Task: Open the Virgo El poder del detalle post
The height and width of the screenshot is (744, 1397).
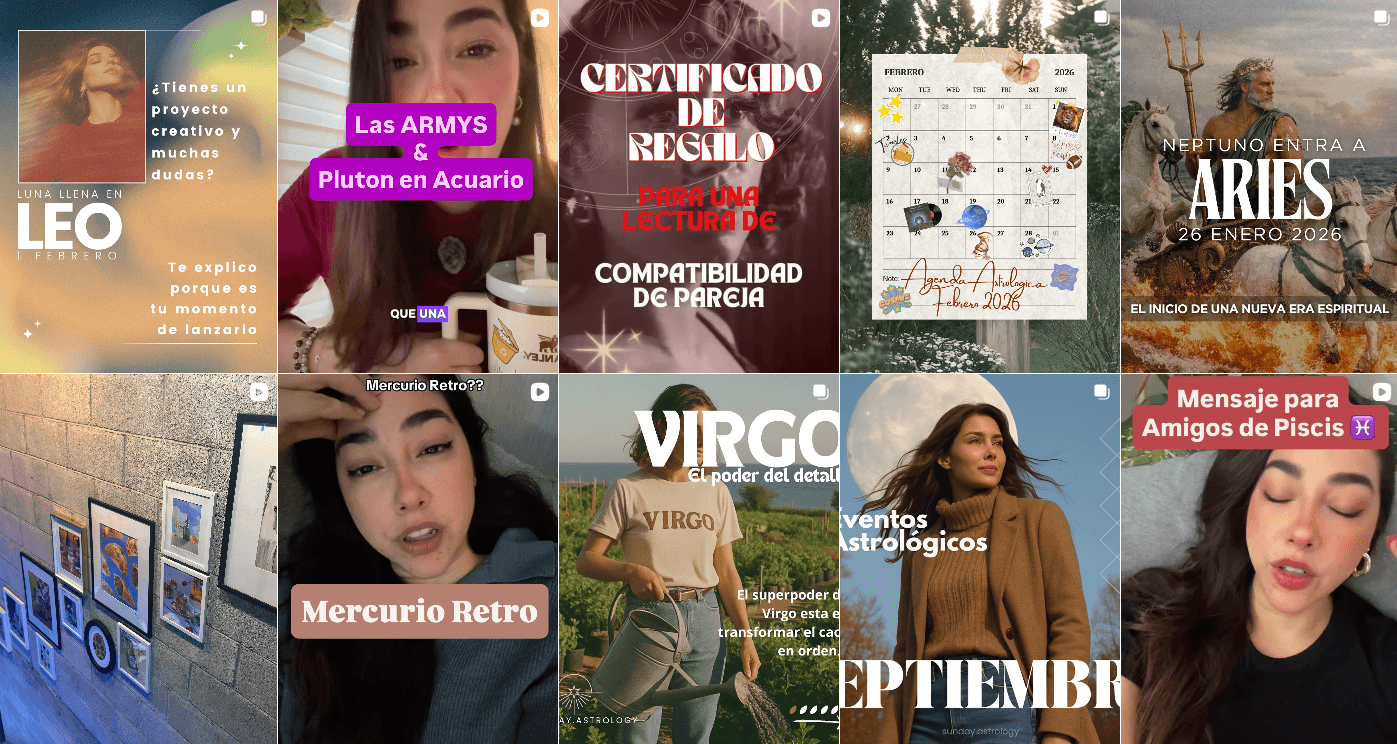Action: pyautogui.click(x=699, y=560)
